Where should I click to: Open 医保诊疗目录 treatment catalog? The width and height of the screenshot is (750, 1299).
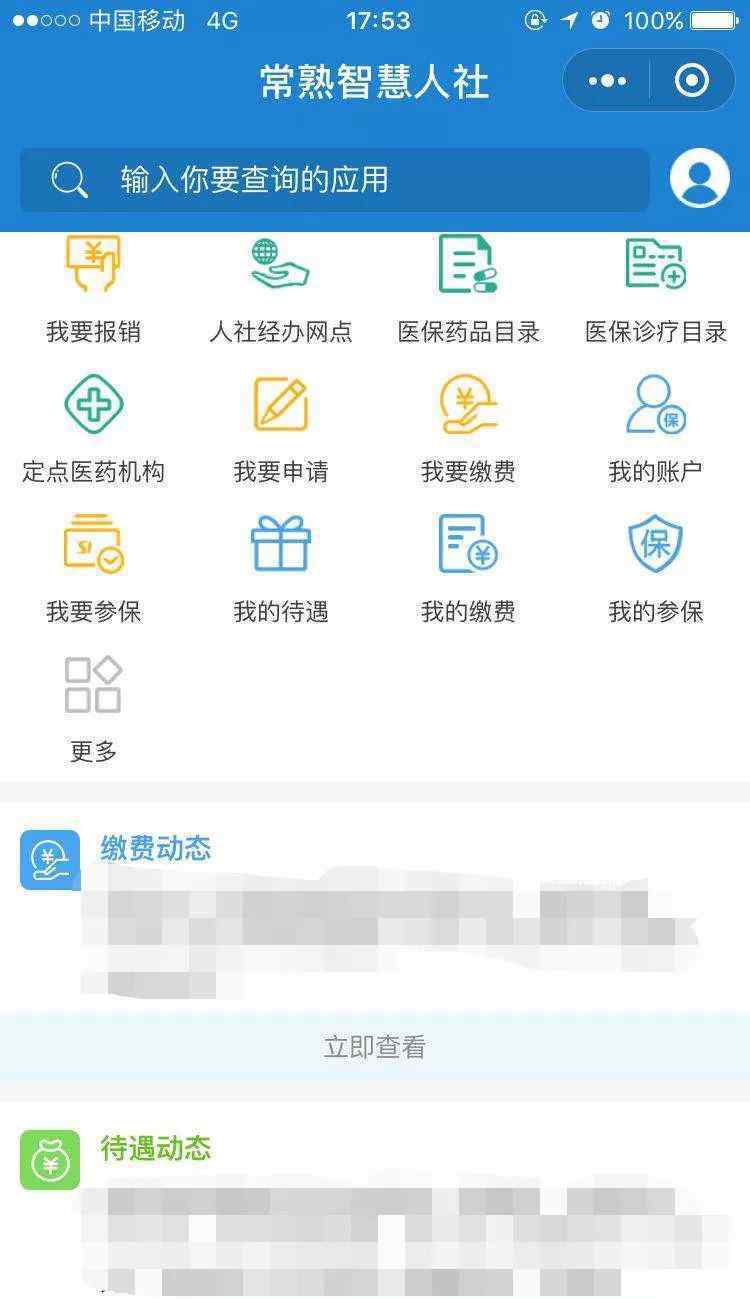(656, 291)
